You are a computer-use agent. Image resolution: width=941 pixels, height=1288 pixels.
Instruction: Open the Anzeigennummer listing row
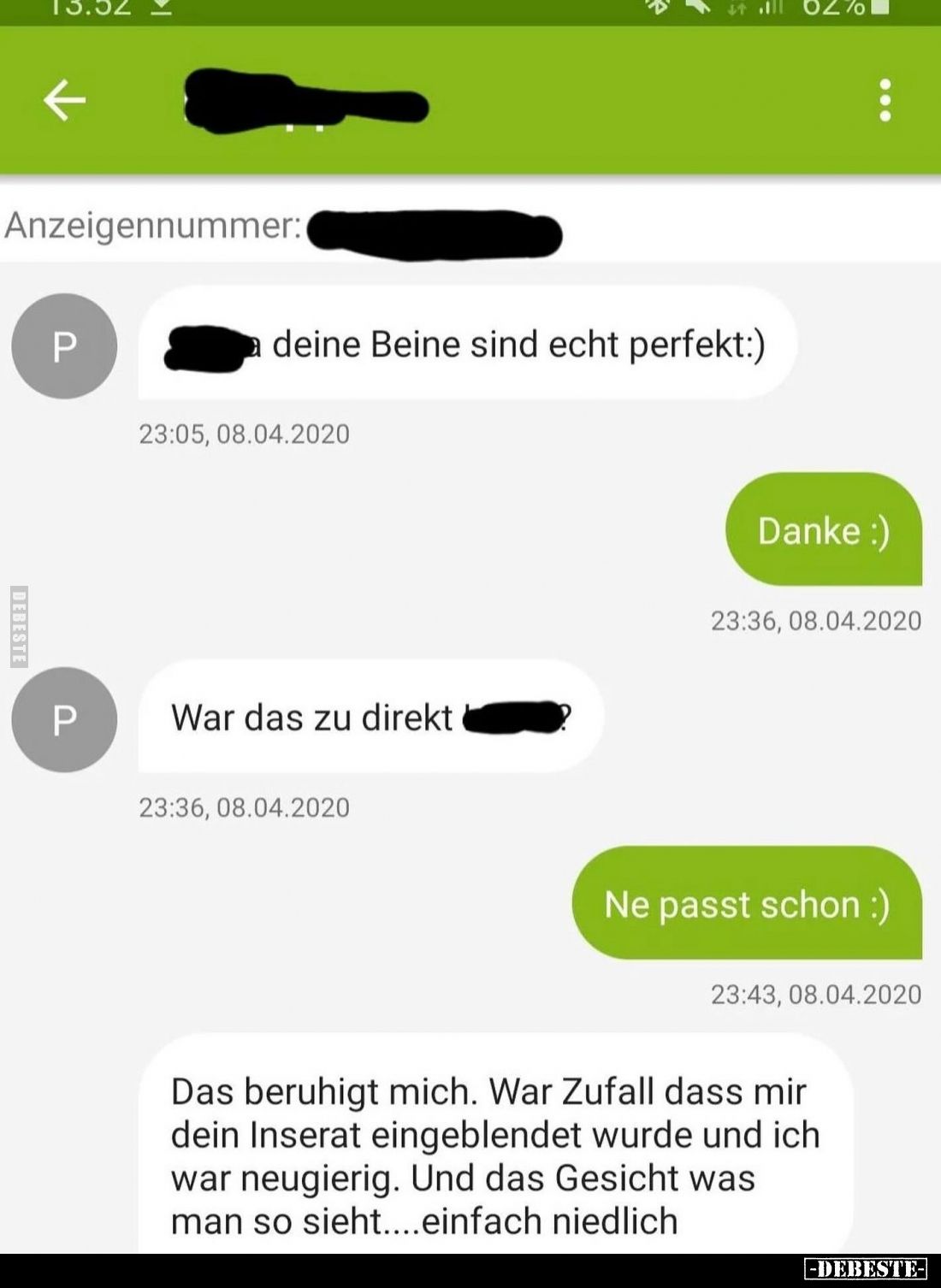[282, 228]
